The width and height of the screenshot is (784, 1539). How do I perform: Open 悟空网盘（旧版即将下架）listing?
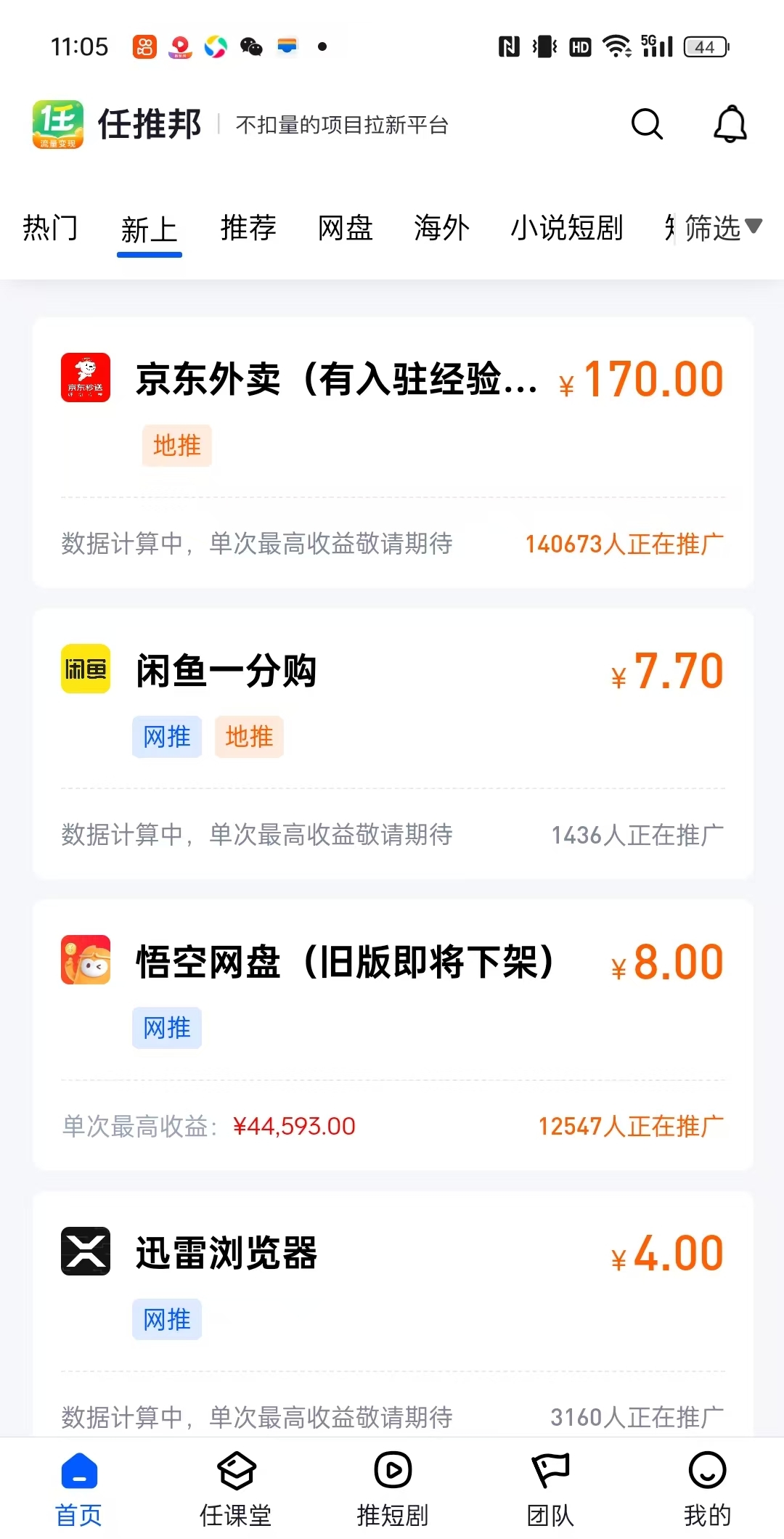tap(392, 1031)
